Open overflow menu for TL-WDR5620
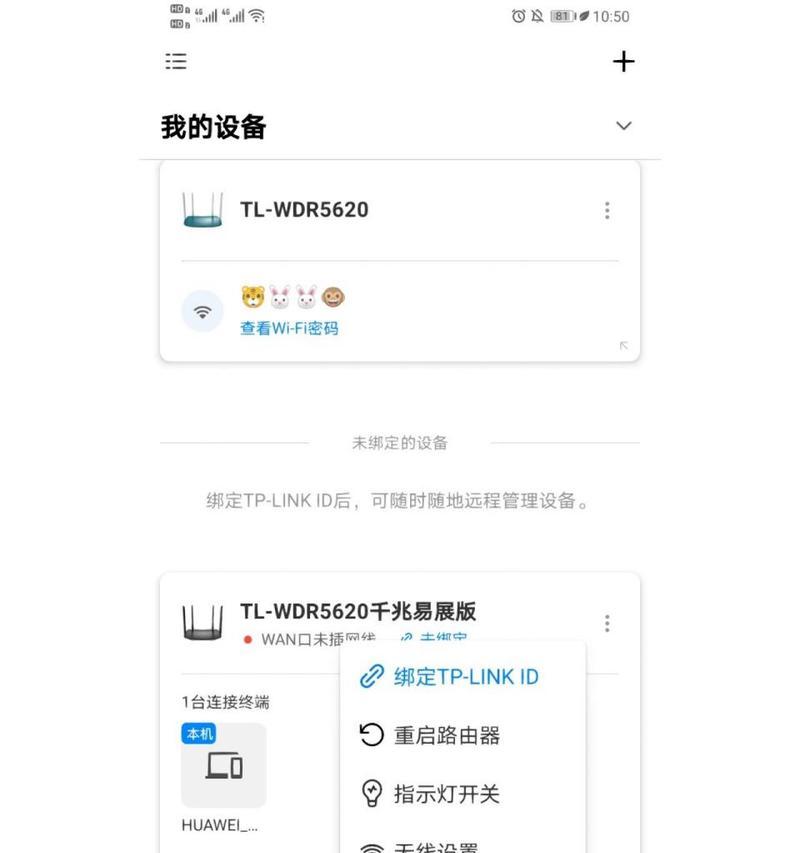The height and width of the screenshot is (853, 800). [606, 210]
